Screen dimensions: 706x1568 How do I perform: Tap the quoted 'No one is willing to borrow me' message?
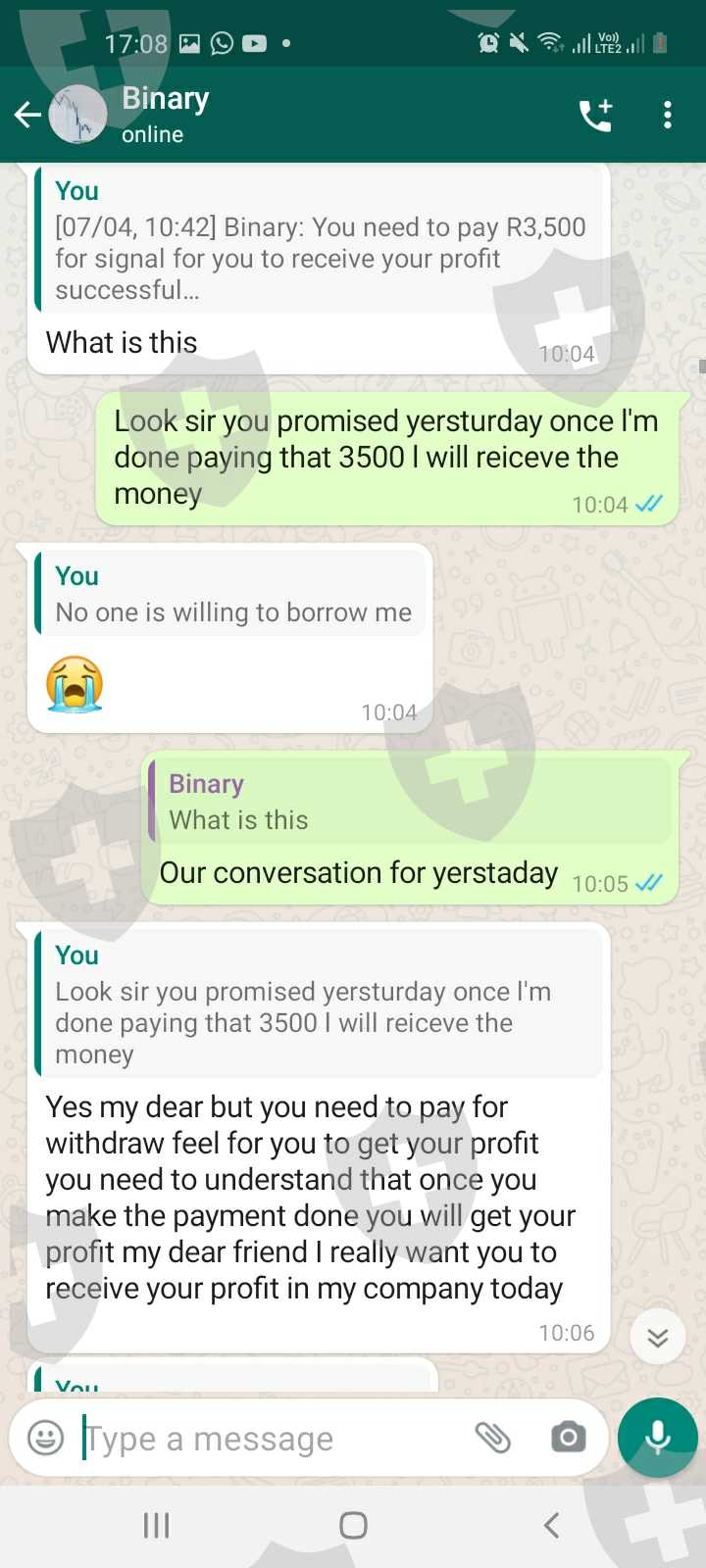click(x=231, y=594)
